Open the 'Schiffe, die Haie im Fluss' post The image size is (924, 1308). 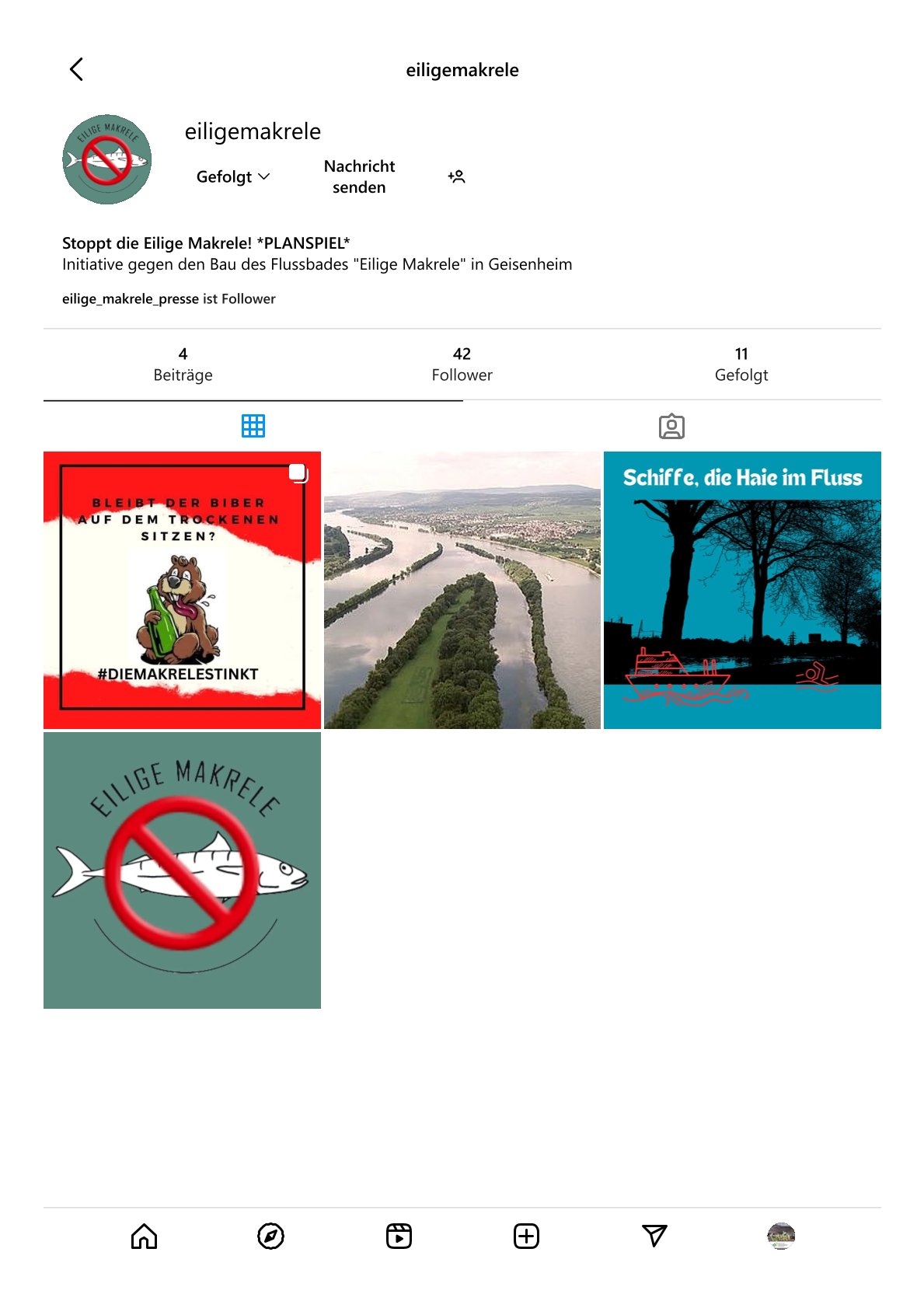742,590
